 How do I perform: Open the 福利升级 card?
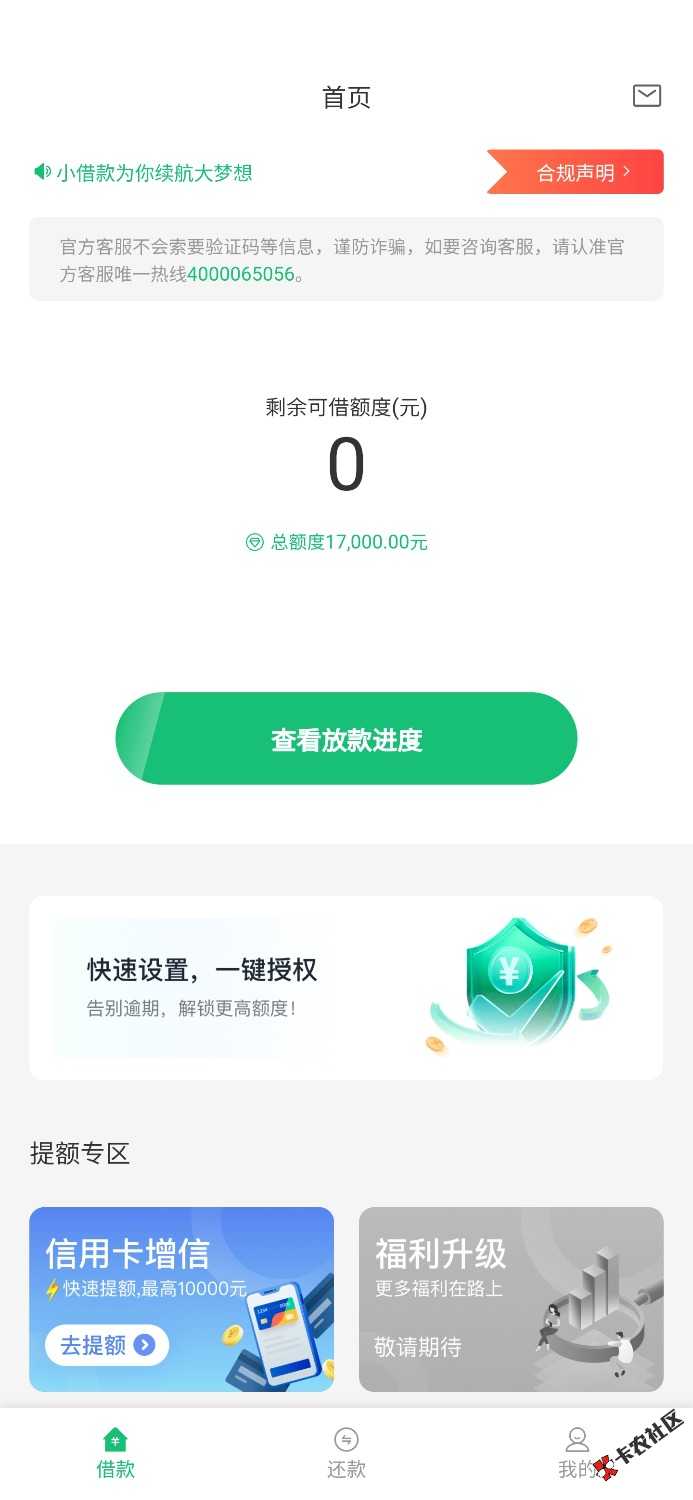(x=511, y=1298)
